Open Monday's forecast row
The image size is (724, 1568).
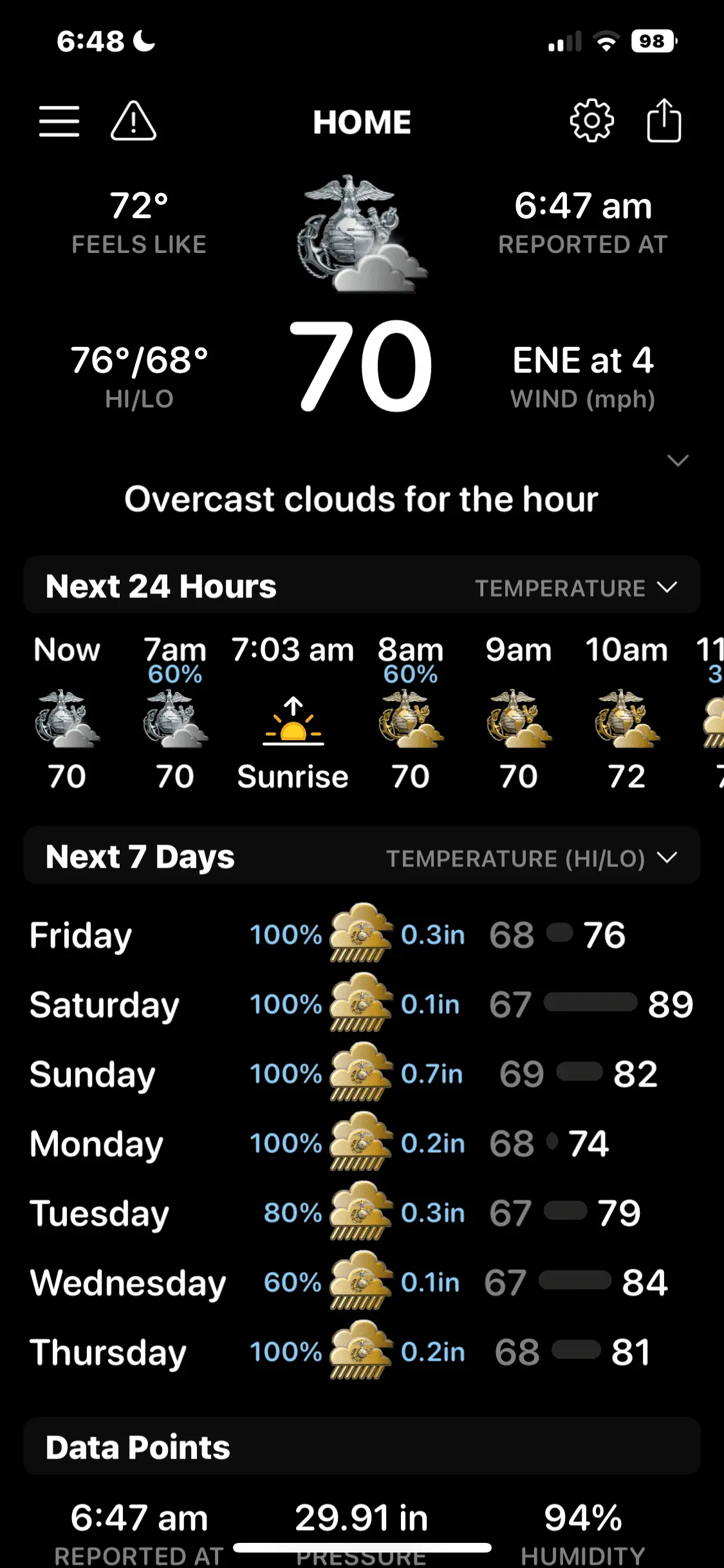coord(362,1143)
